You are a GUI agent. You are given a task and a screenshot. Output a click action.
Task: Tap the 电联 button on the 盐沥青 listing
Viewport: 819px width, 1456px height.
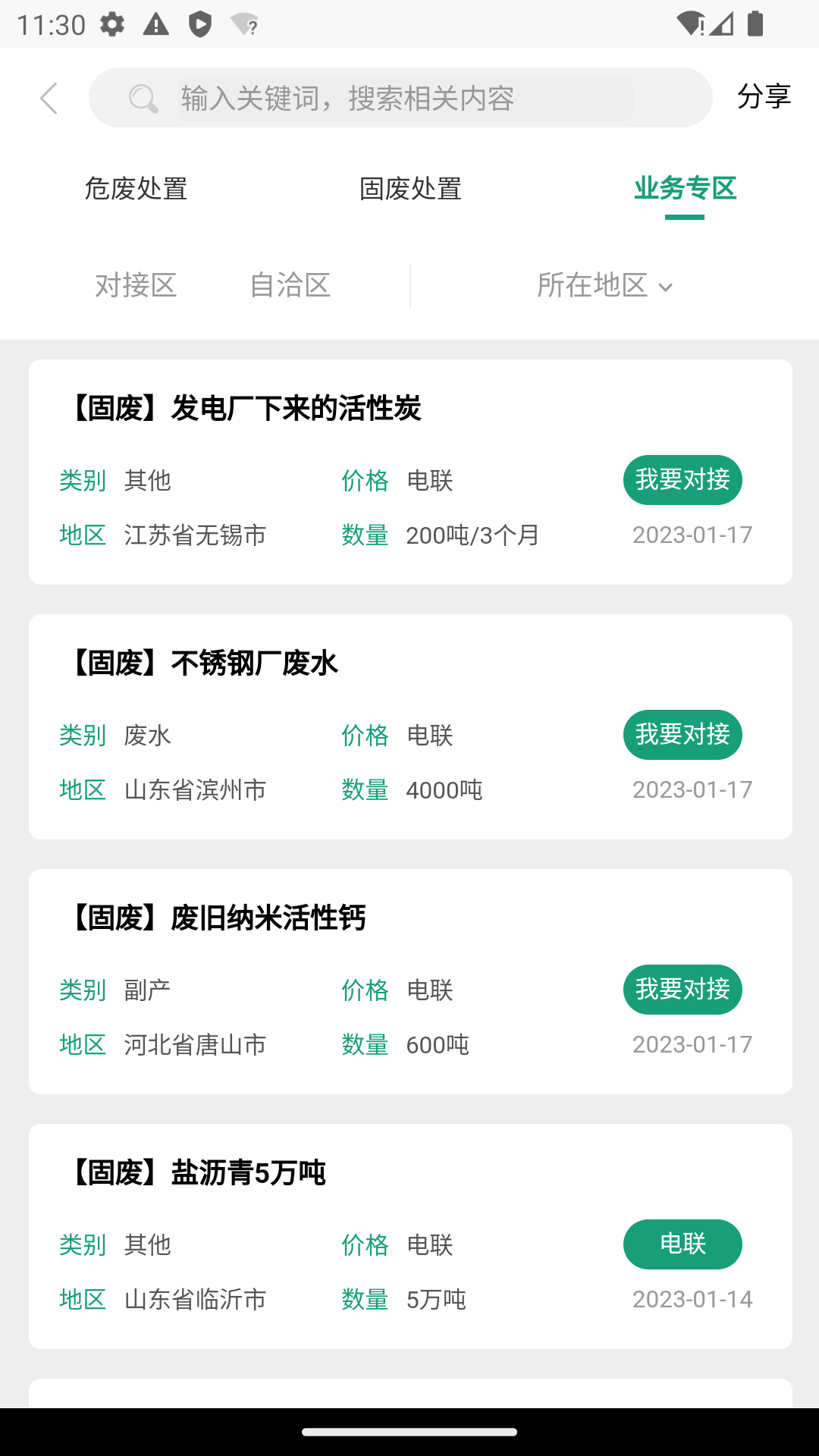(x=682, y=1244)
